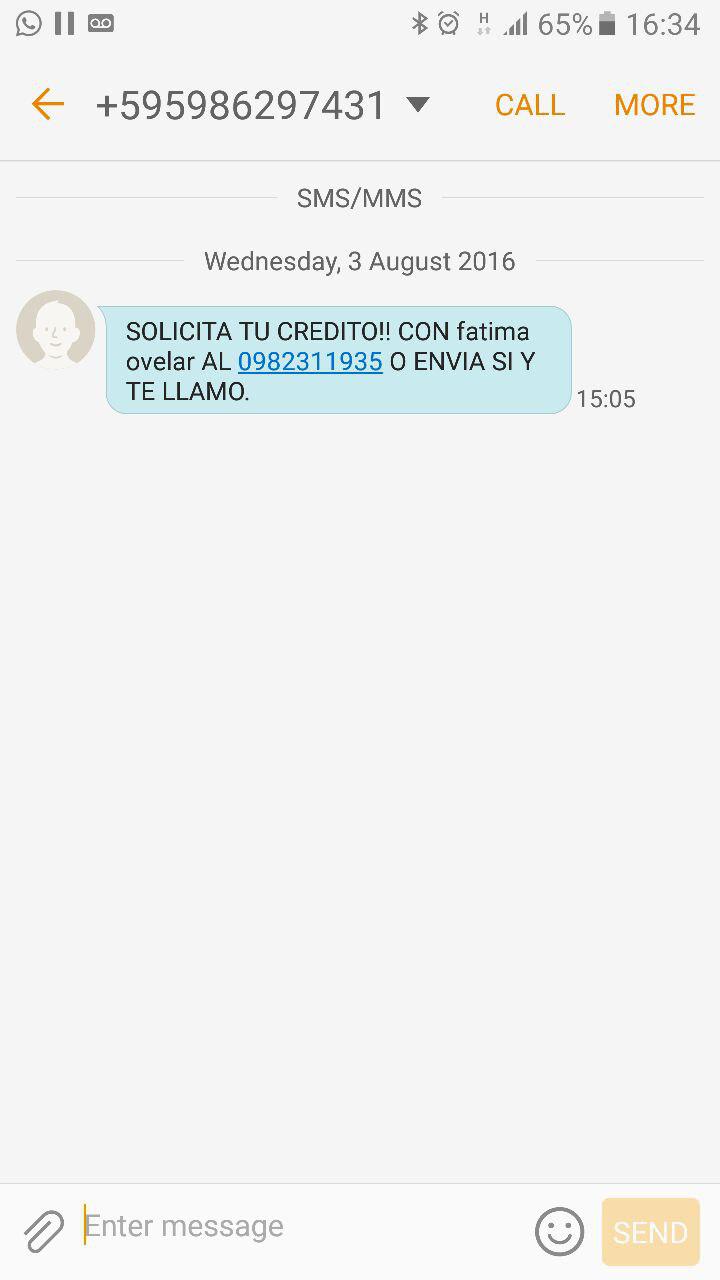The width and height of the screenshot is (720, 1280).
Task: Go back to the messages list
Action: click(x=47, y=104)
